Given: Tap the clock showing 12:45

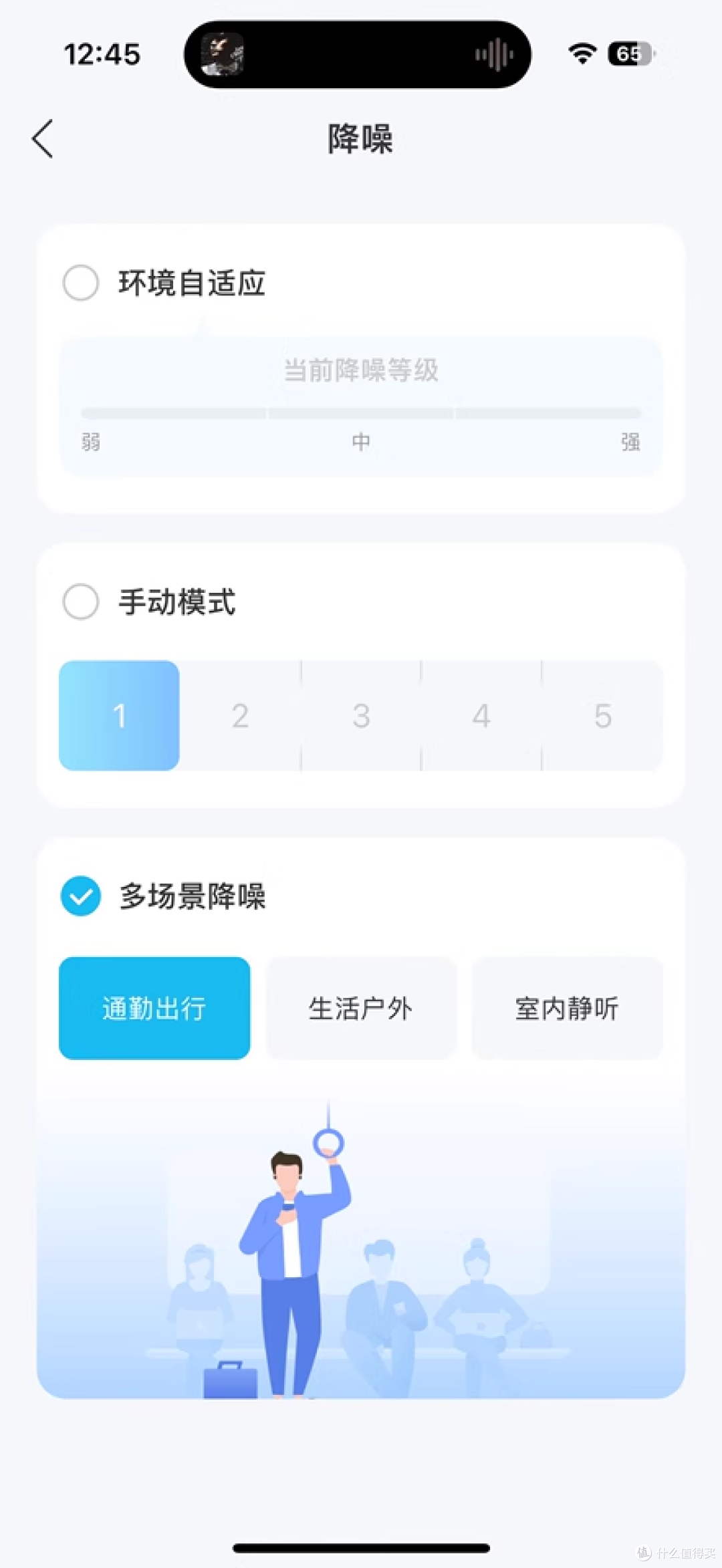Looking at the screenshot, I should point(104,54).
